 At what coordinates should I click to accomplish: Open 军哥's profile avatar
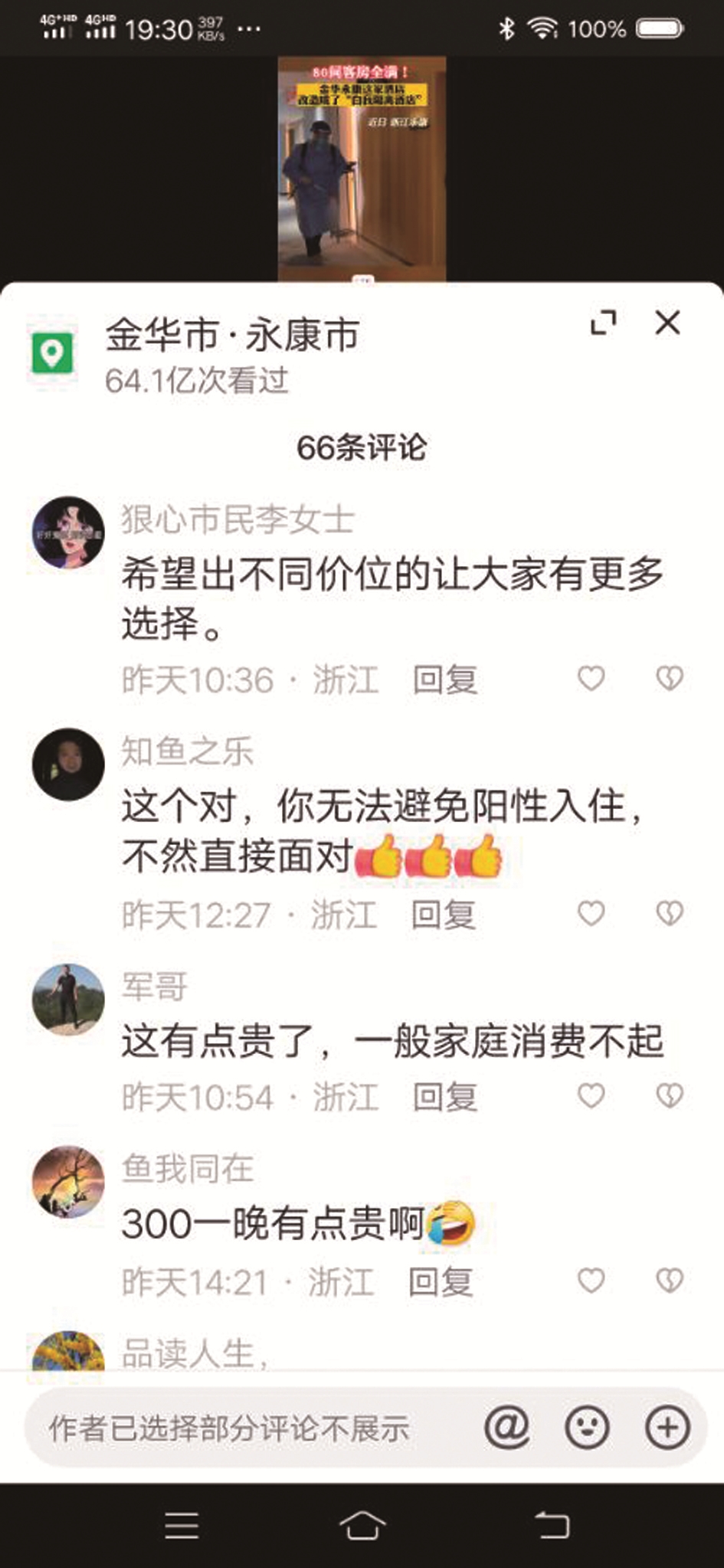(x=68, y=1000)
